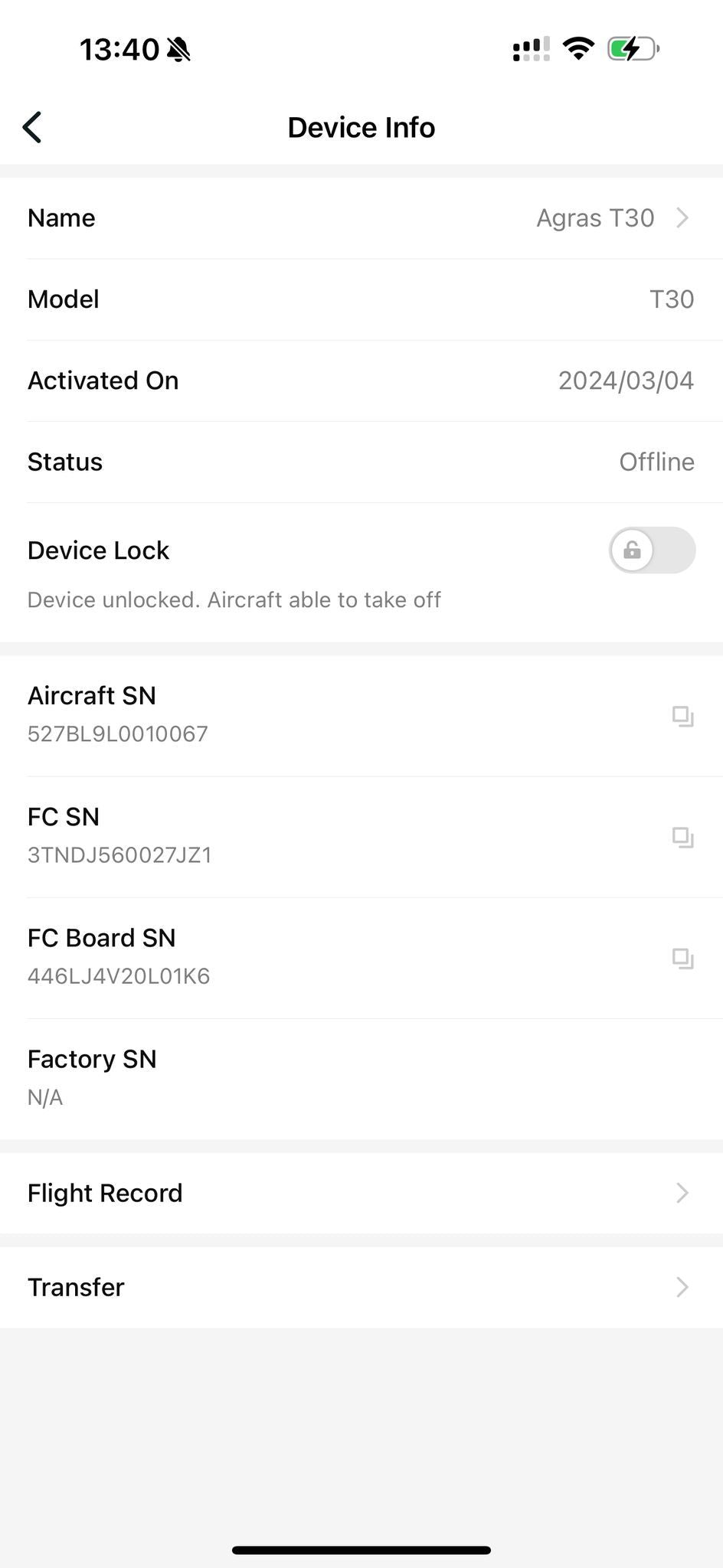723x1568 pixels.
Task: Tap the padlock icon on Device Lock switch
Action: click(x=630, y=550)
